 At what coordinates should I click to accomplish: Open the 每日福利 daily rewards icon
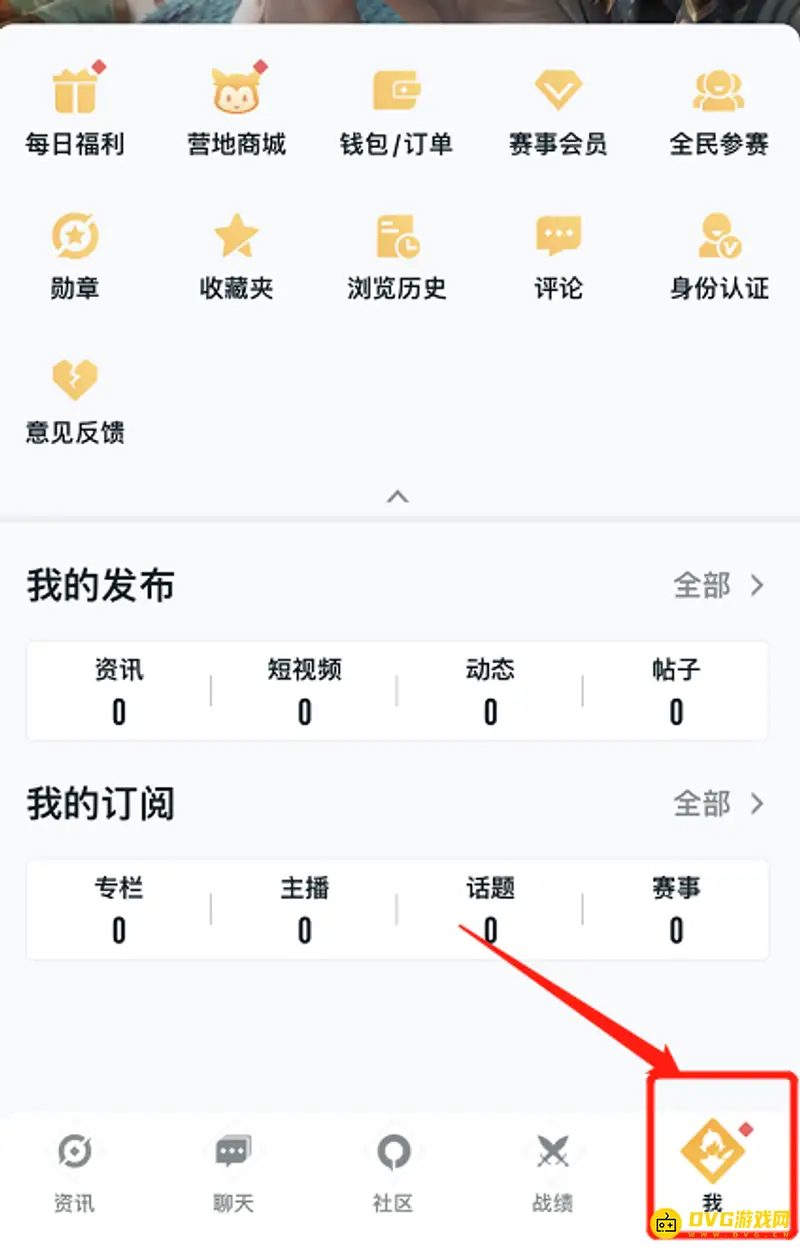pyautogui.click(x=75, y=110)
